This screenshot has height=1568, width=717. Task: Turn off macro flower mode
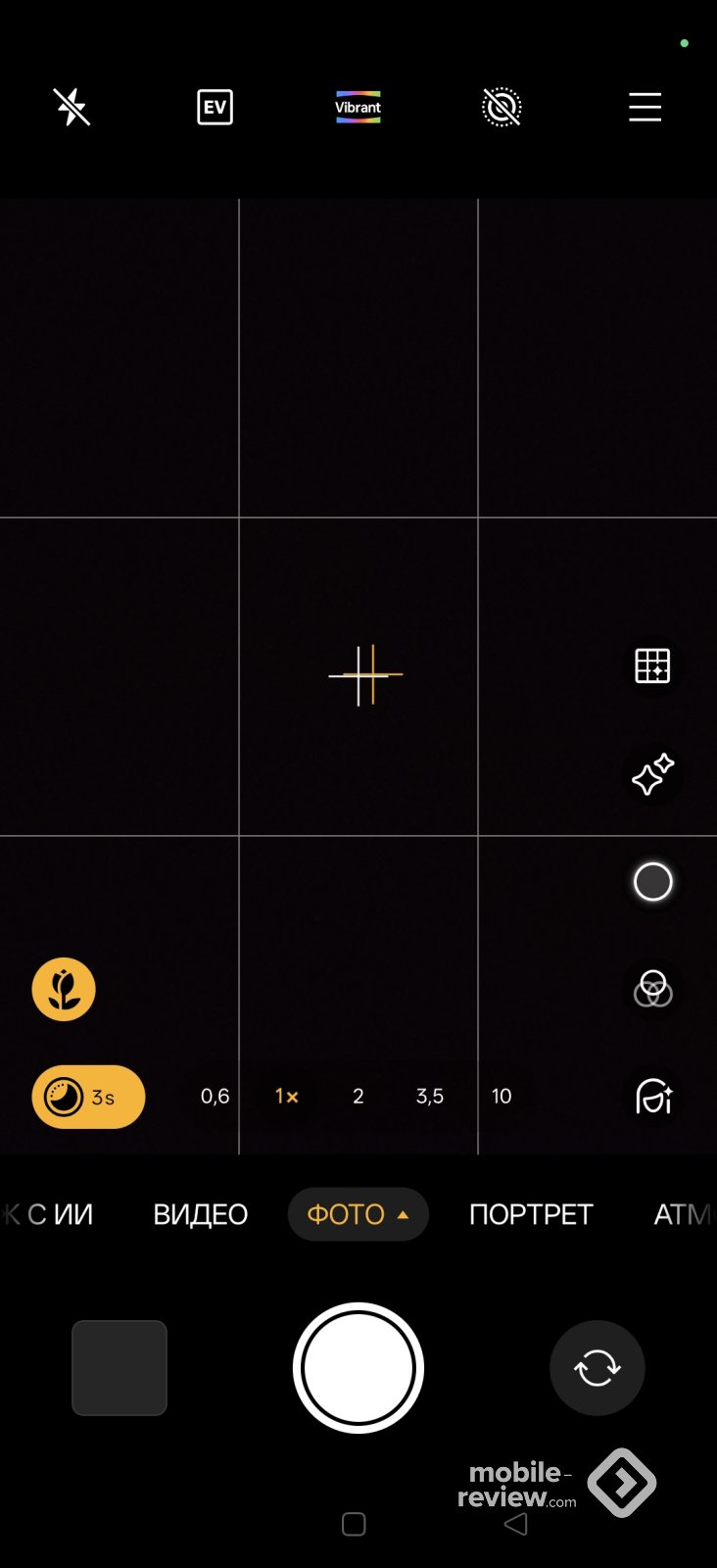(x=64, y=989)
